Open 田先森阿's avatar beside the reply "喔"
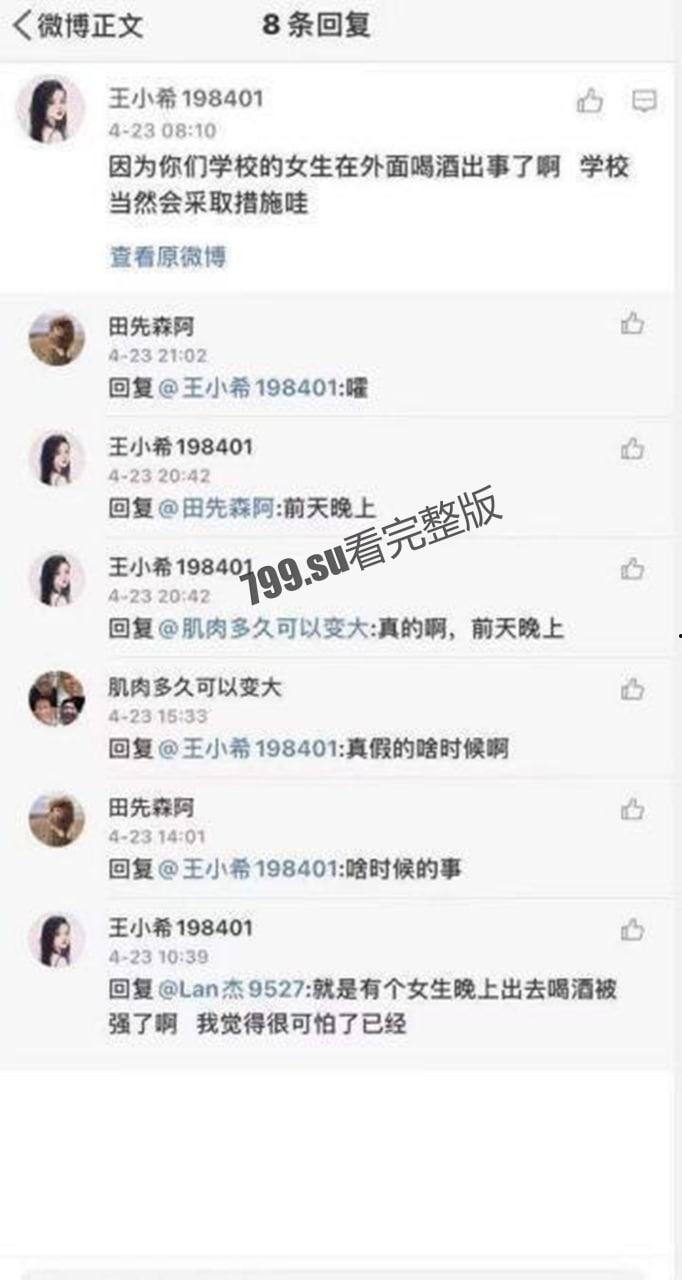This screenshot has height=1280, width=682. (56, 338)
